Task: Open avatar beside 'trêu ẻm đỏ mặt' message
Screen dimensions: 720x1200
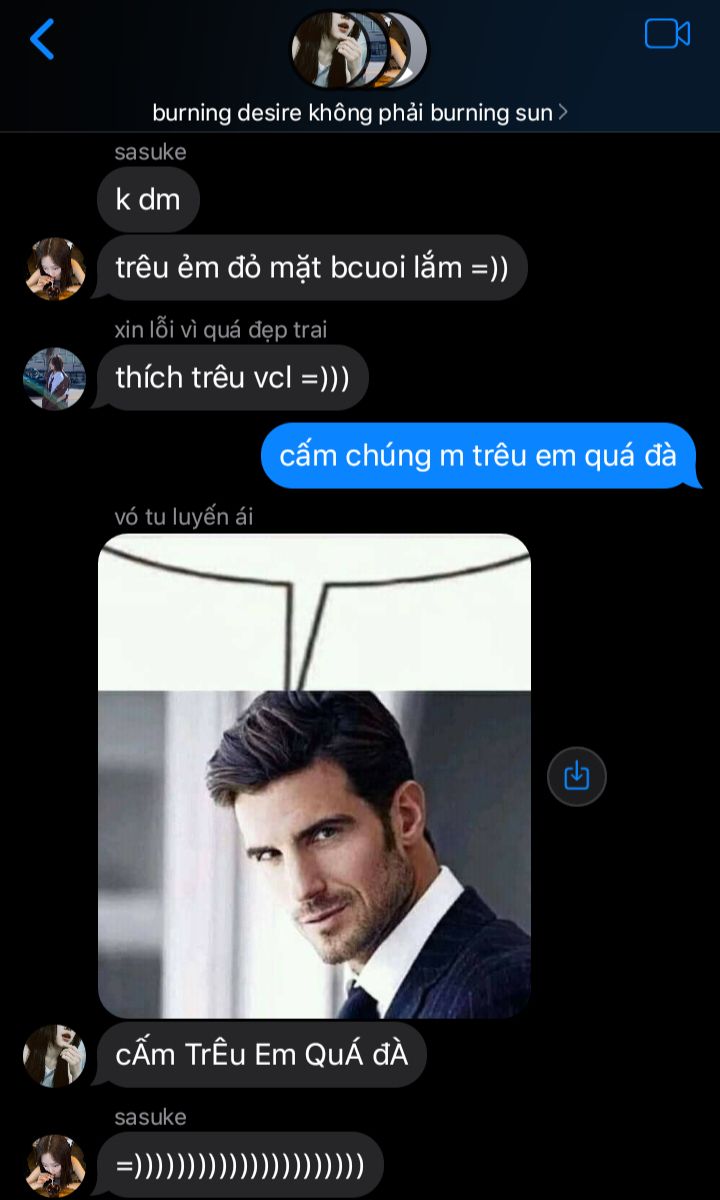Action: click(55, 269)
